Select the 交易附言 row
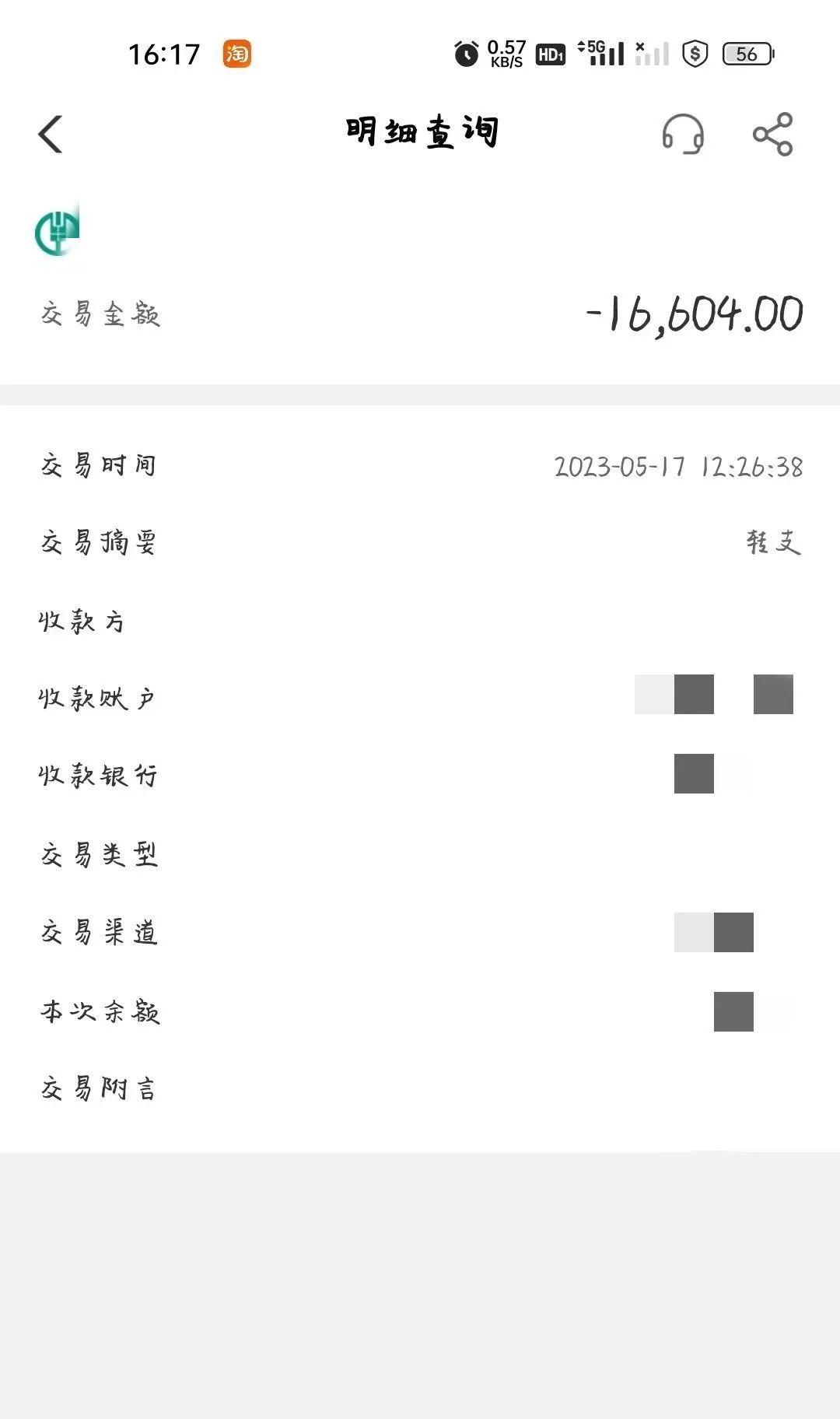840x1419 pixels. [x=101, y=1089]
